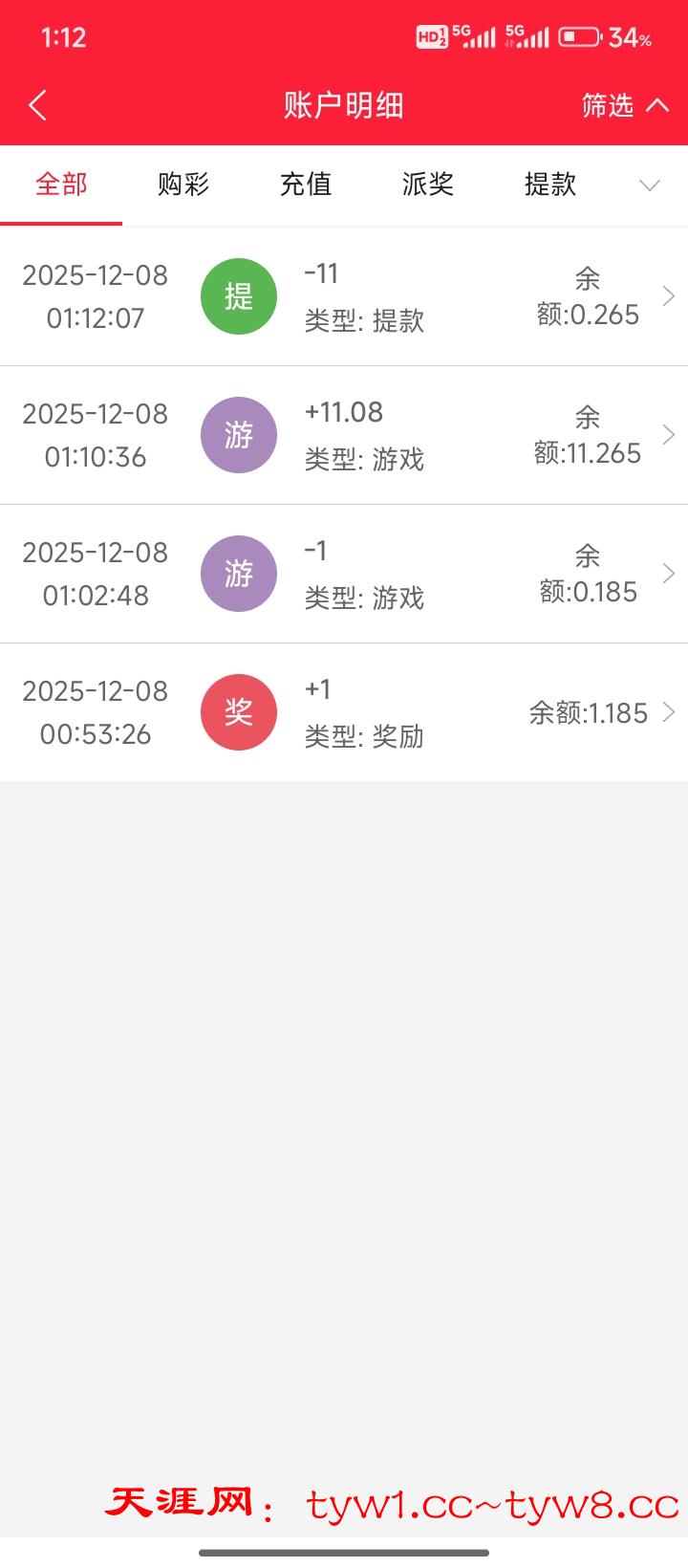Select the 充值 tab
The image size is (688, 1568).
[306, 184]
